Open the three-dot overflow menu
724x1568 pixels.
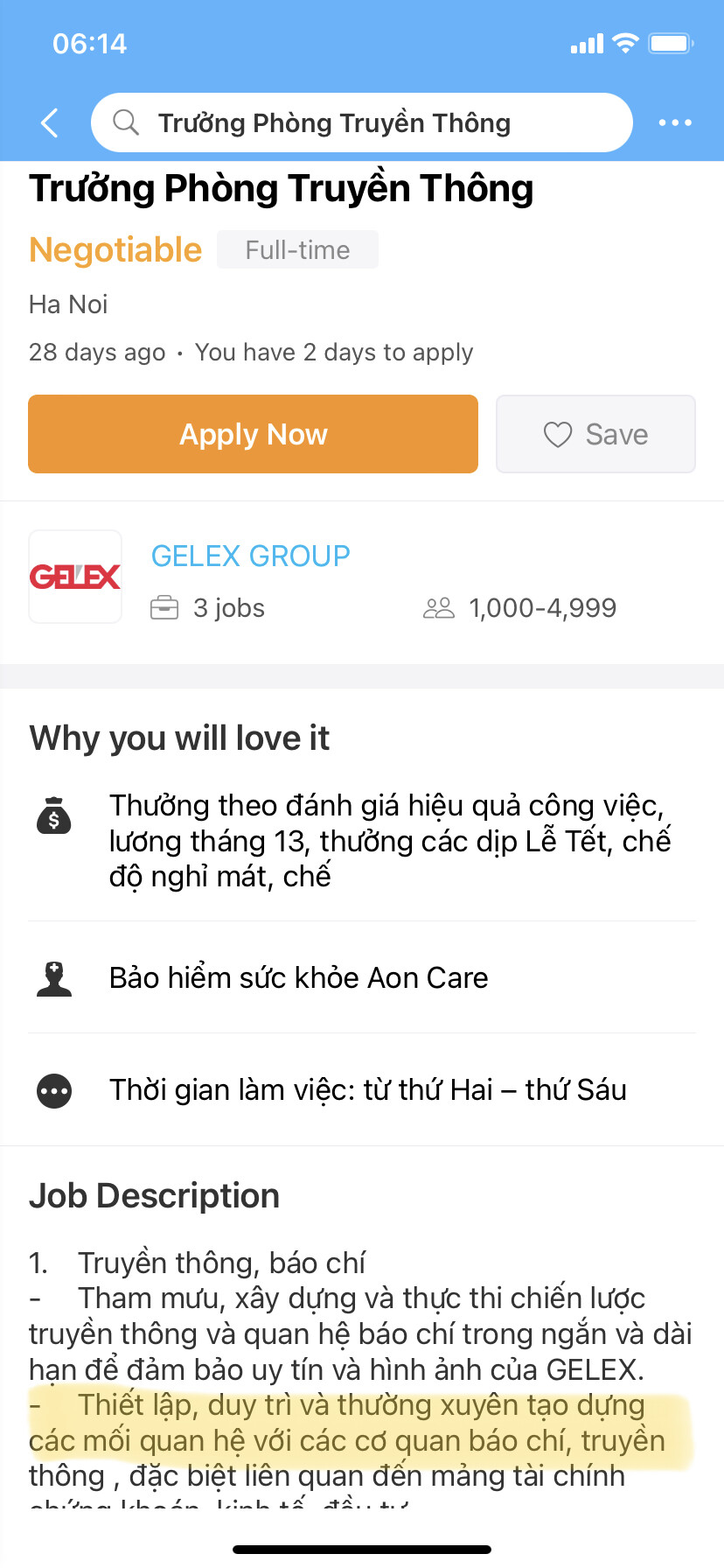coord(675,123)
